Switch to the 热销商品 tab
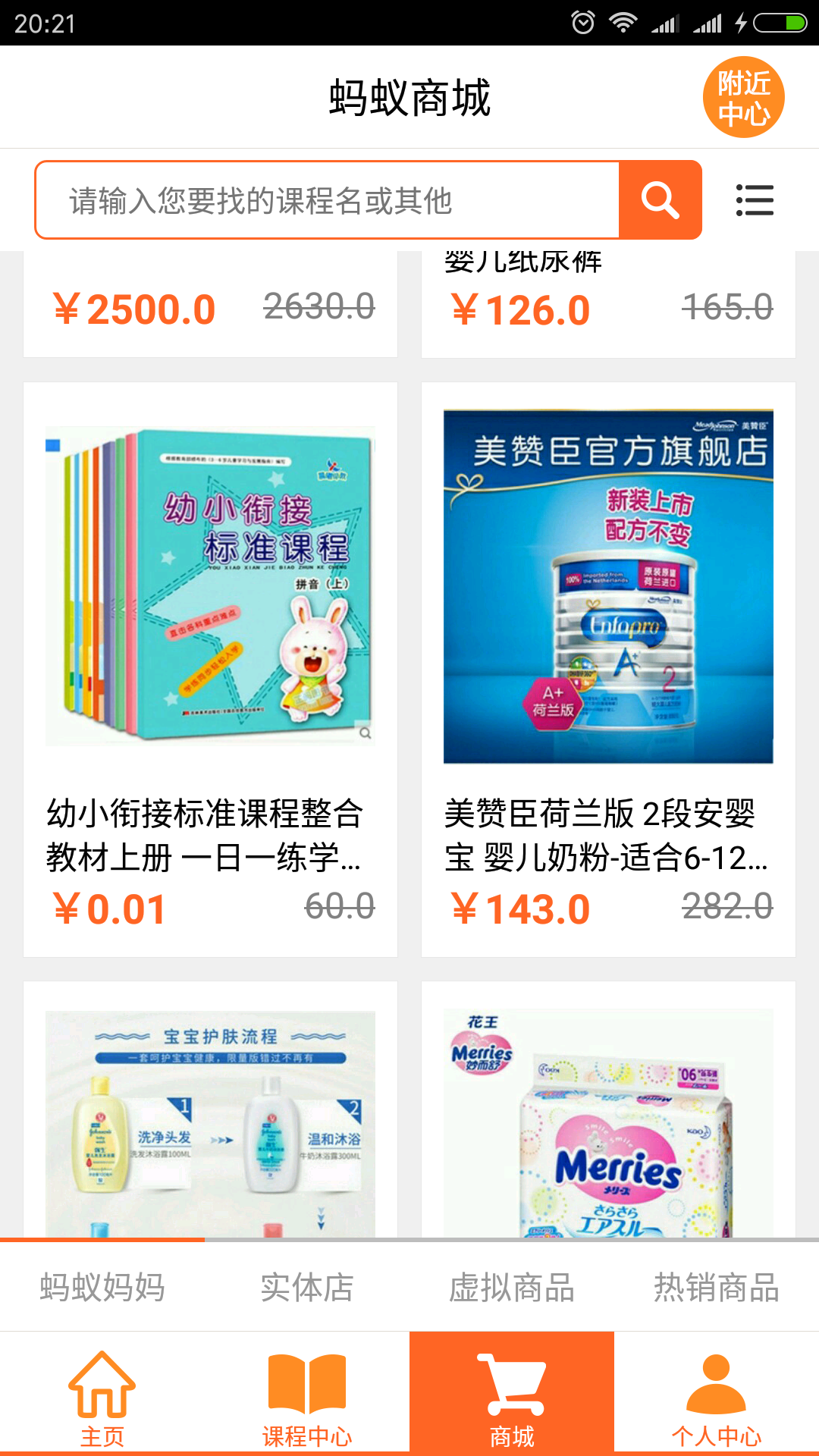This screenshot has width=819, height=1456. pos(717,1287)
